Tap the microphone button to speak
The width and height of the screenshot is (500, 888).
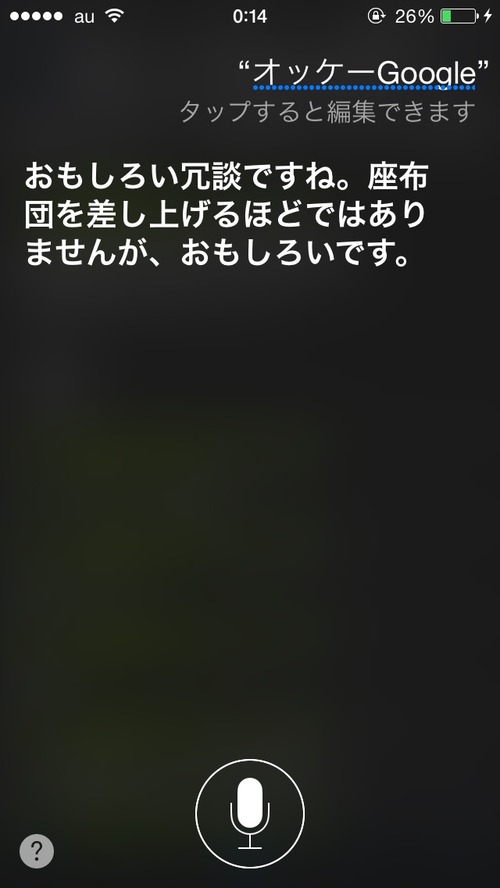[250, 813]
